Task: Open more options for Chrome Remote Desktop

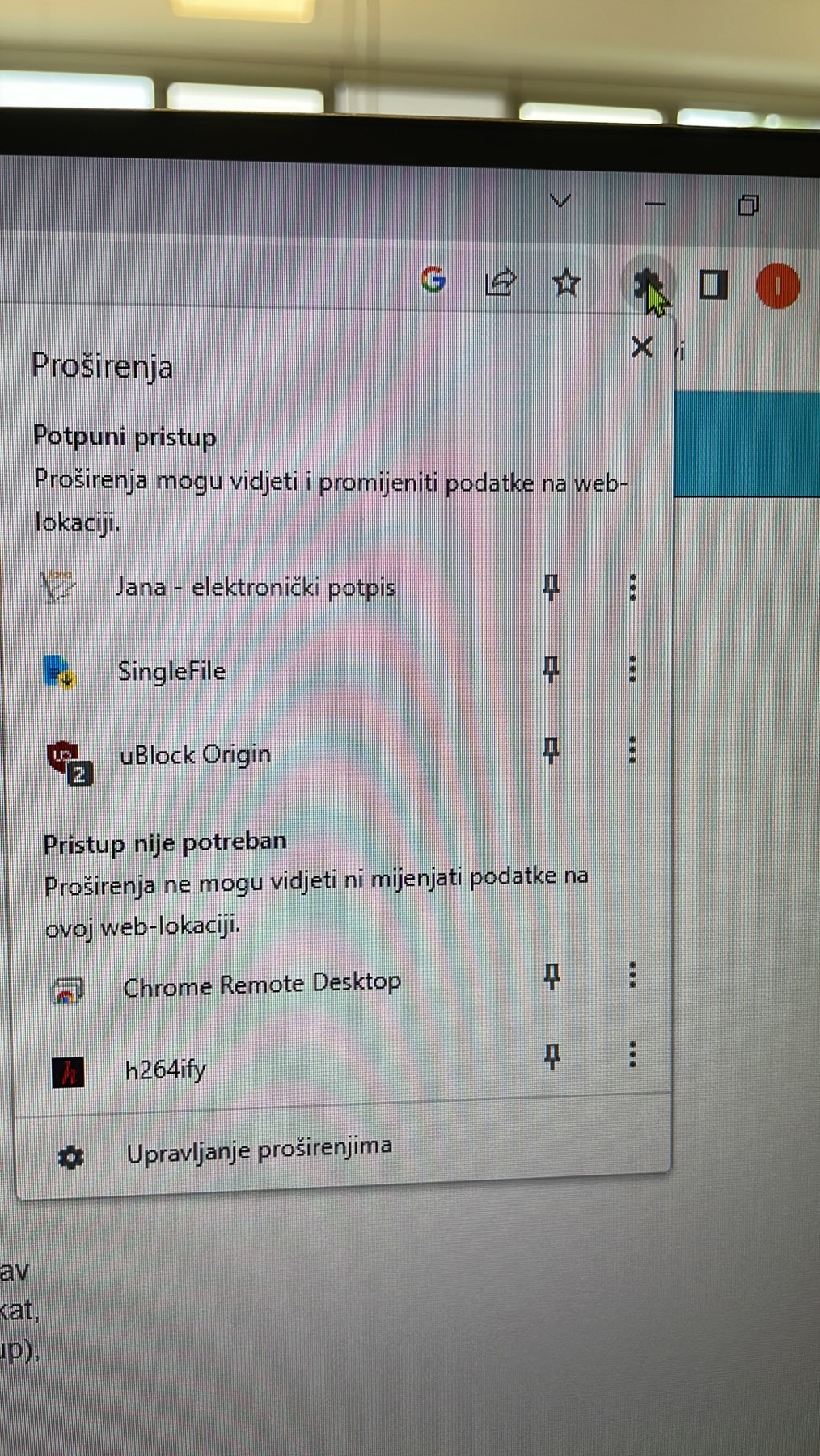Action: pyautogui.click(x=632, y=976)
